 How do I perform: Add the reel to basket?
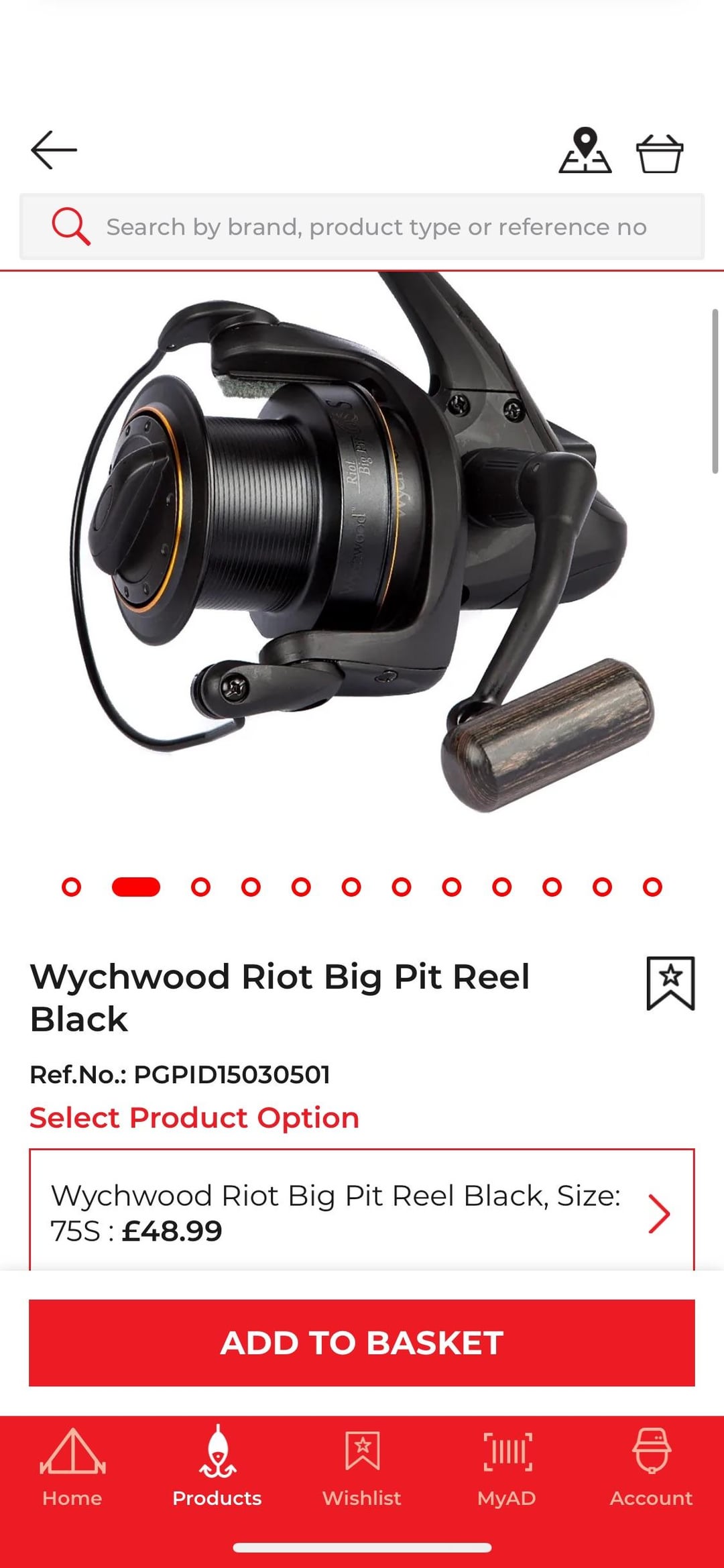tap(362, 1343)
